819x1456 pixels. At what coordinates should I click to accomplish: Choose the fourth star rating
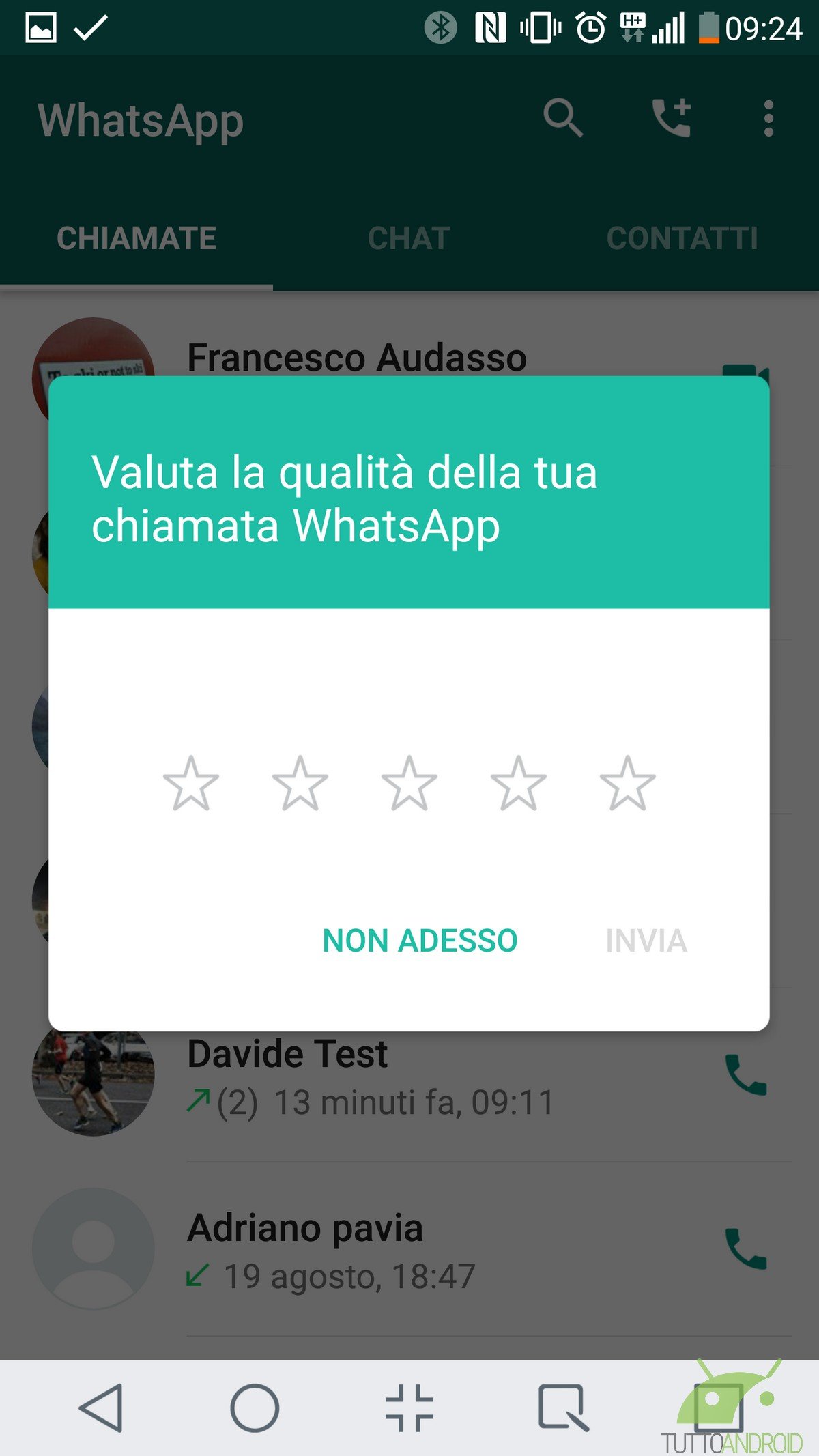click(519, 783)
